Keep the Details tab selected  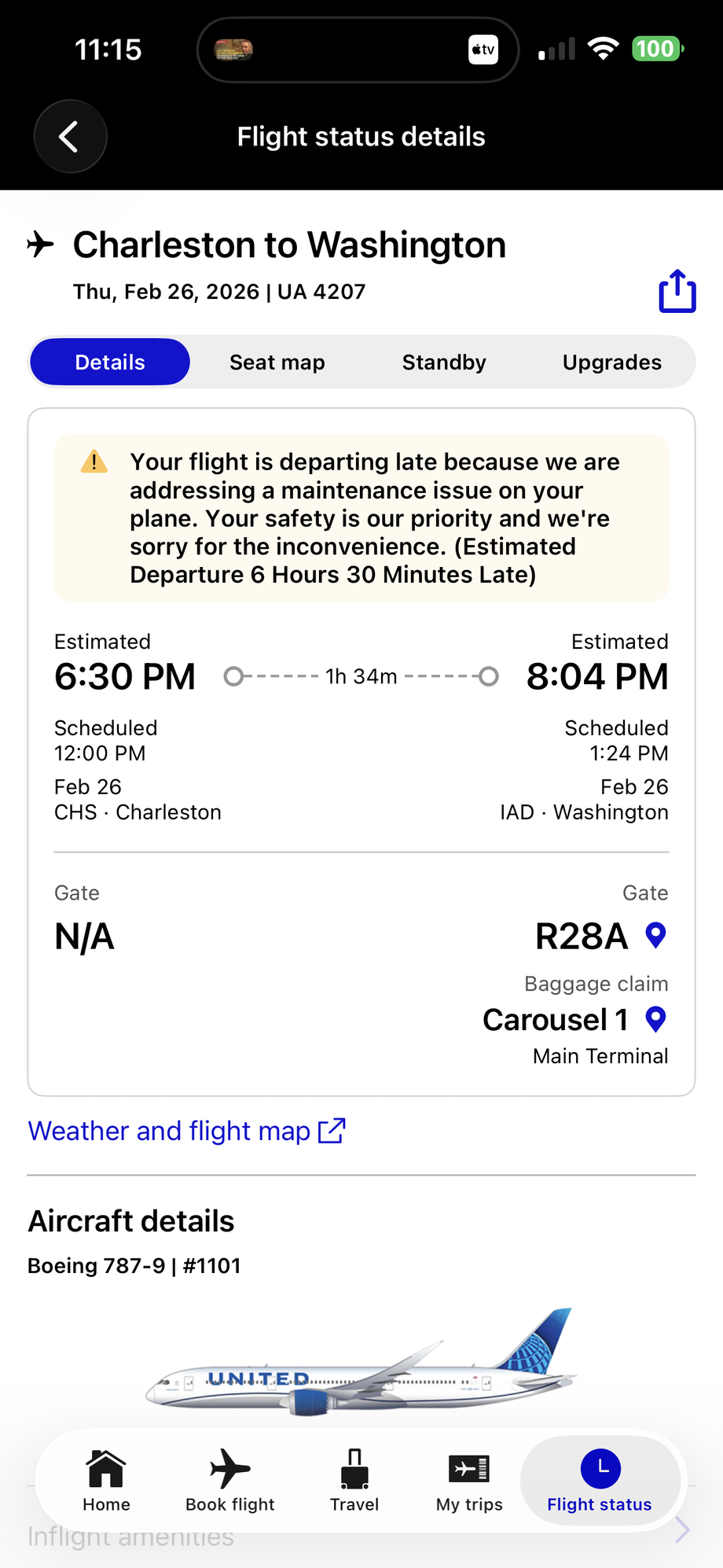coord(109,362)
